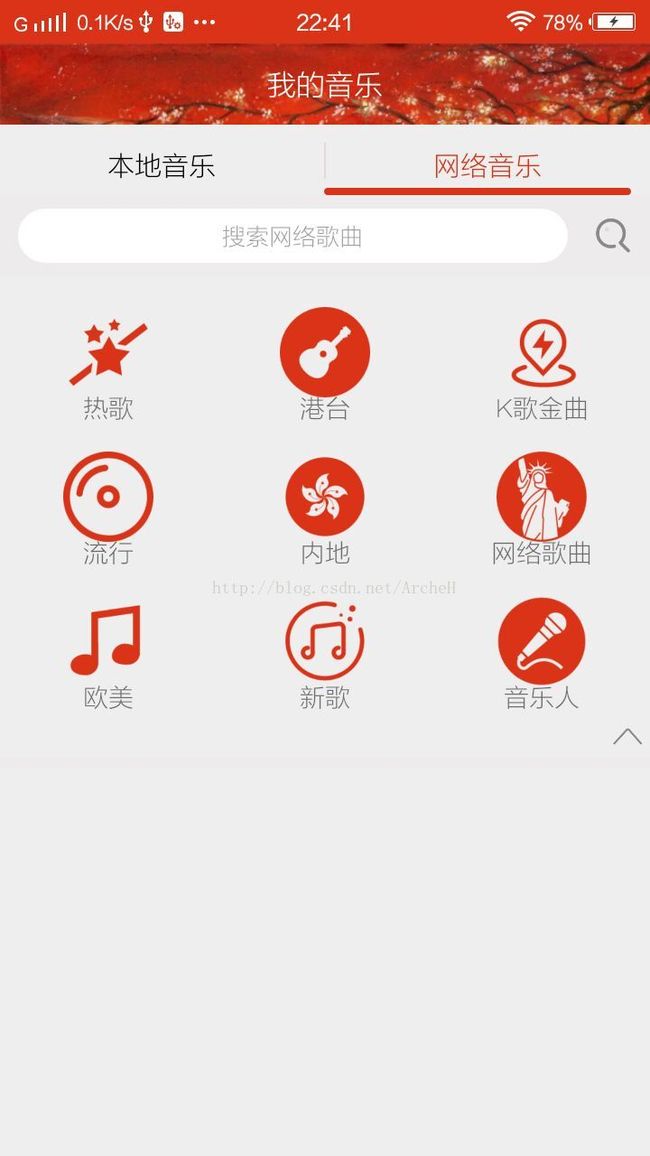650x1156 pixels.
Task: Collapse the category grid with the up chevron
Action: [x=627, y=736]
